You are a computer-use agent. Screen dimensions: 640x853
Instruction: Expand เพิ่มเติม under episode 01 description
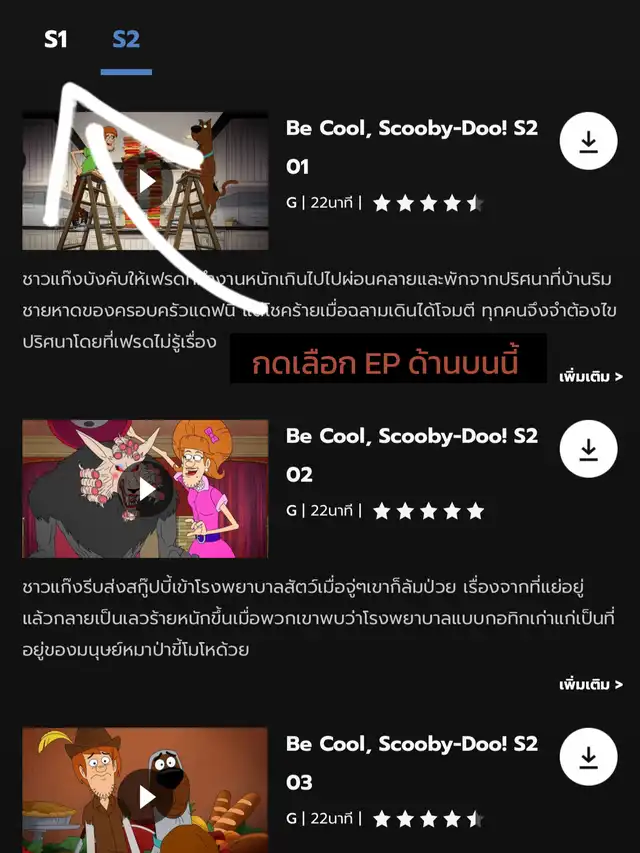point(591,377)
